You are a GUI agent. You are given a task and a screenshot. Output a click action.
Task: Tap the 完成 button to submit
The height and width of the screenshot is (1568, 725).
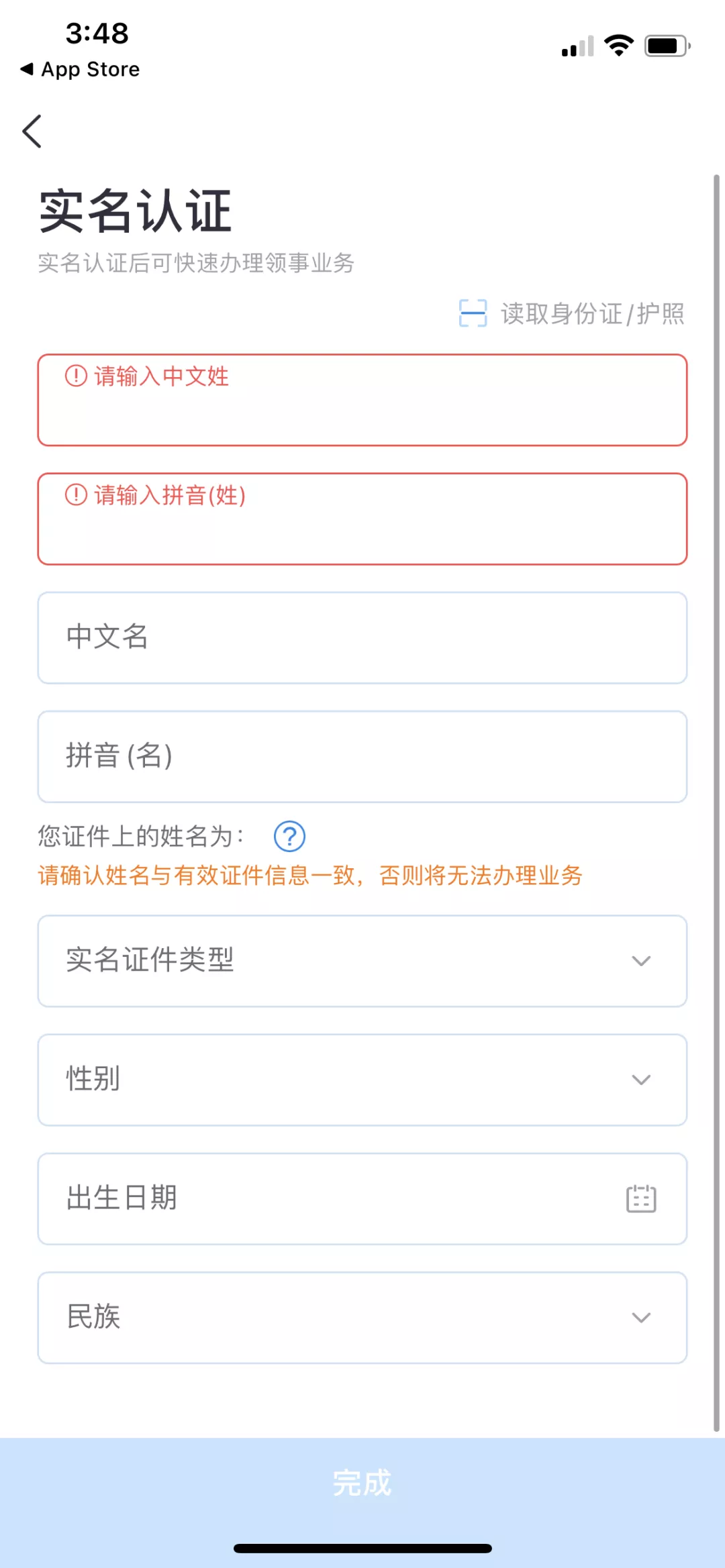(x=362, y=1482)
